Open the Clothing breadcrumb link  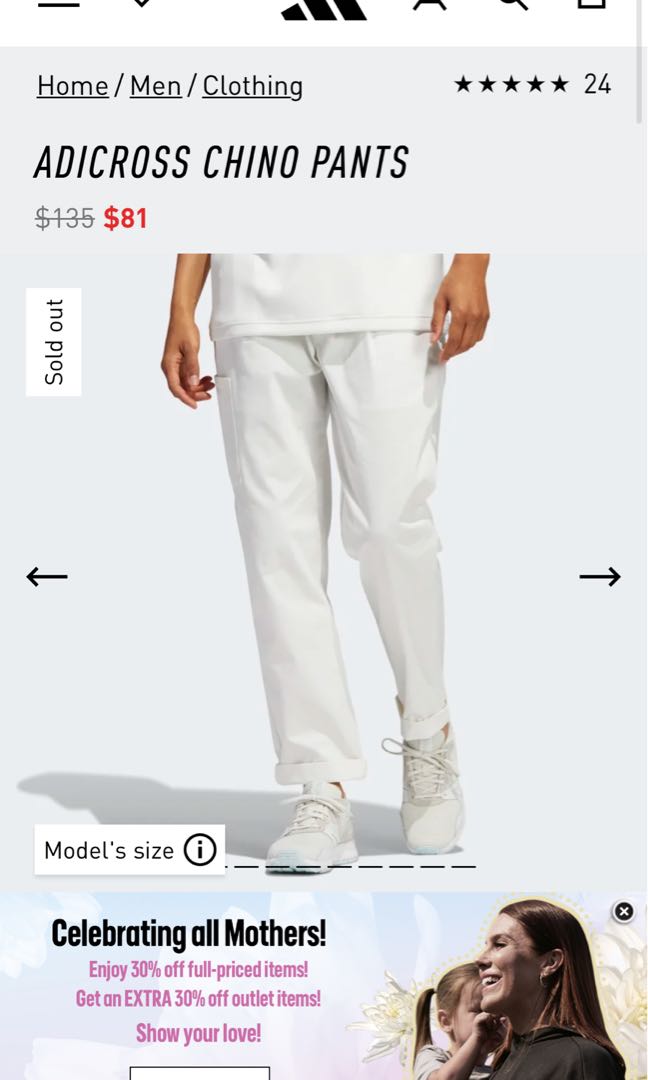point(252,86)
